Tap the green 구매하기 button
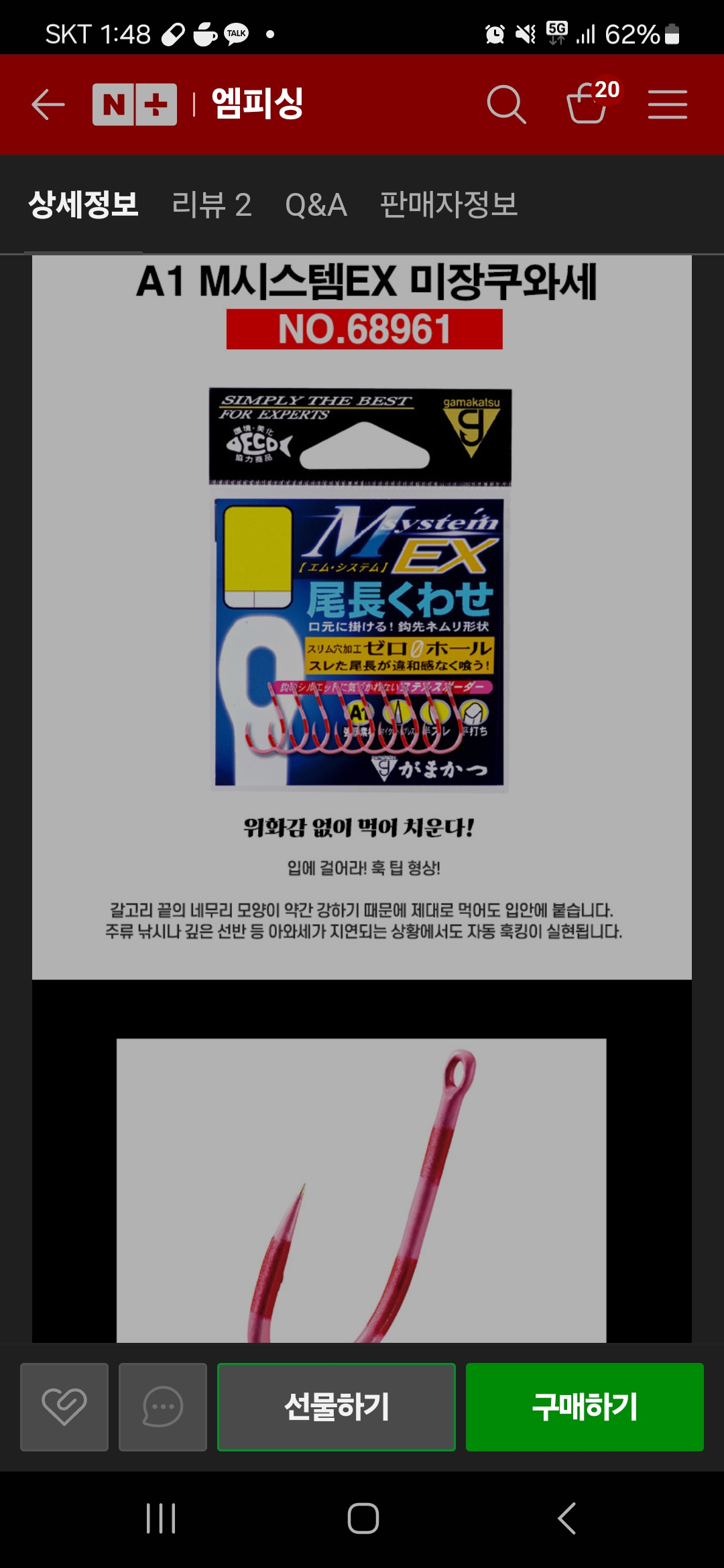This screenshot has height=1568, width=724. tap(585, 1407)
